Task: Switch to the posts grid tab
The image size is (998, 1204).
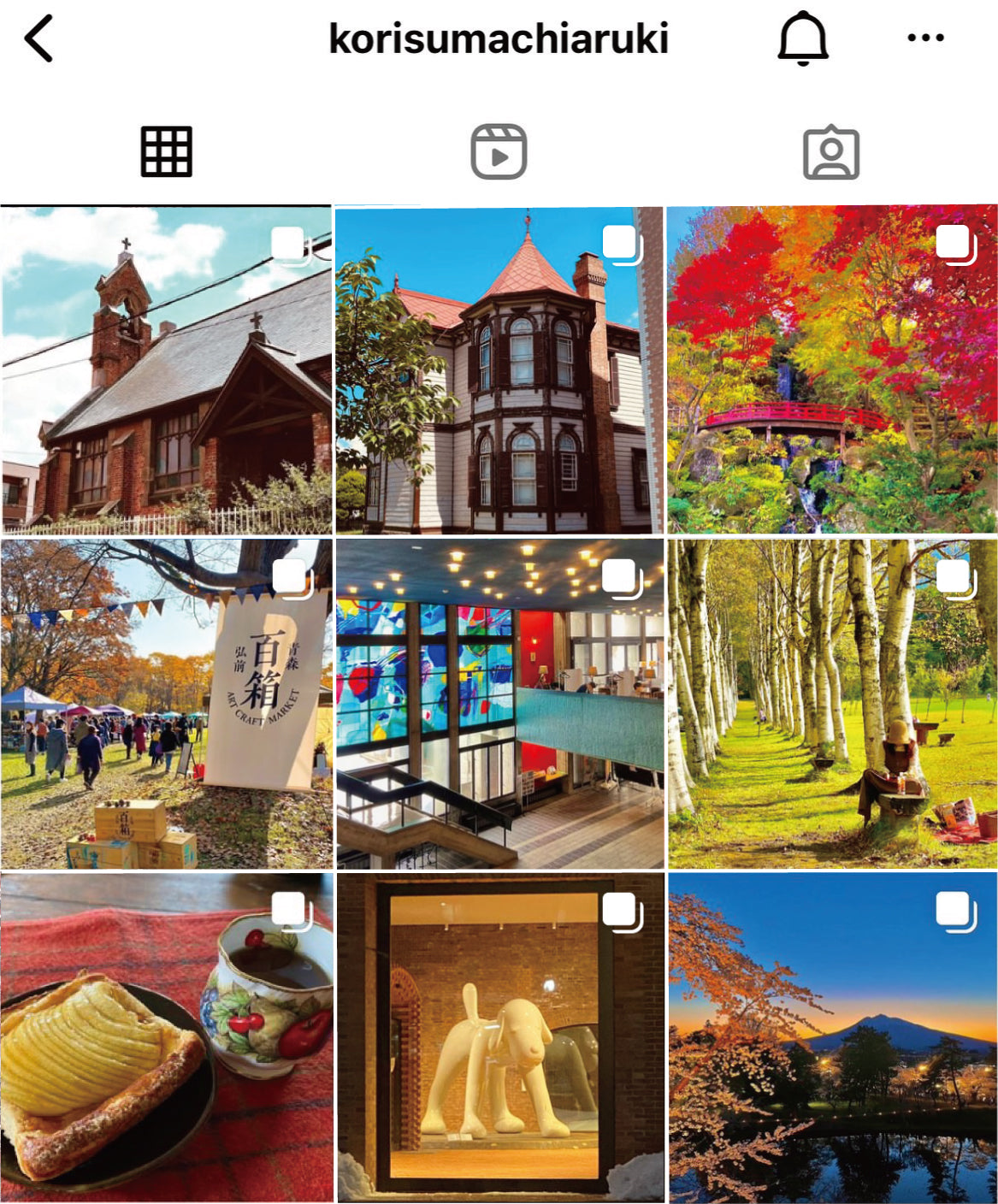Action: [x=166, y=152]
